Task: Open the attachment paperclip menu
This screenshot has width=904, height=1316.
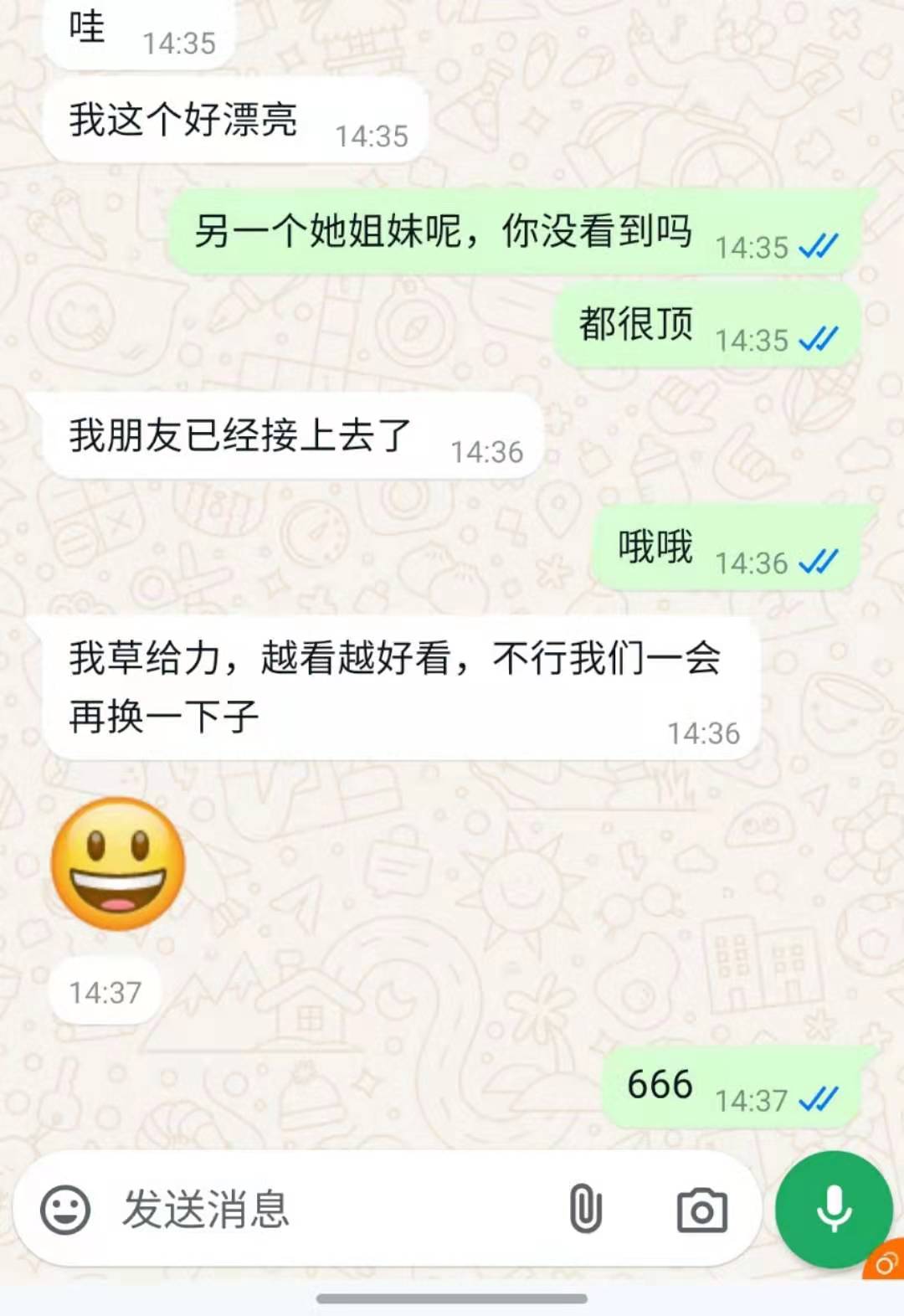Action: pyautogui.click(x=585, y=1210)
